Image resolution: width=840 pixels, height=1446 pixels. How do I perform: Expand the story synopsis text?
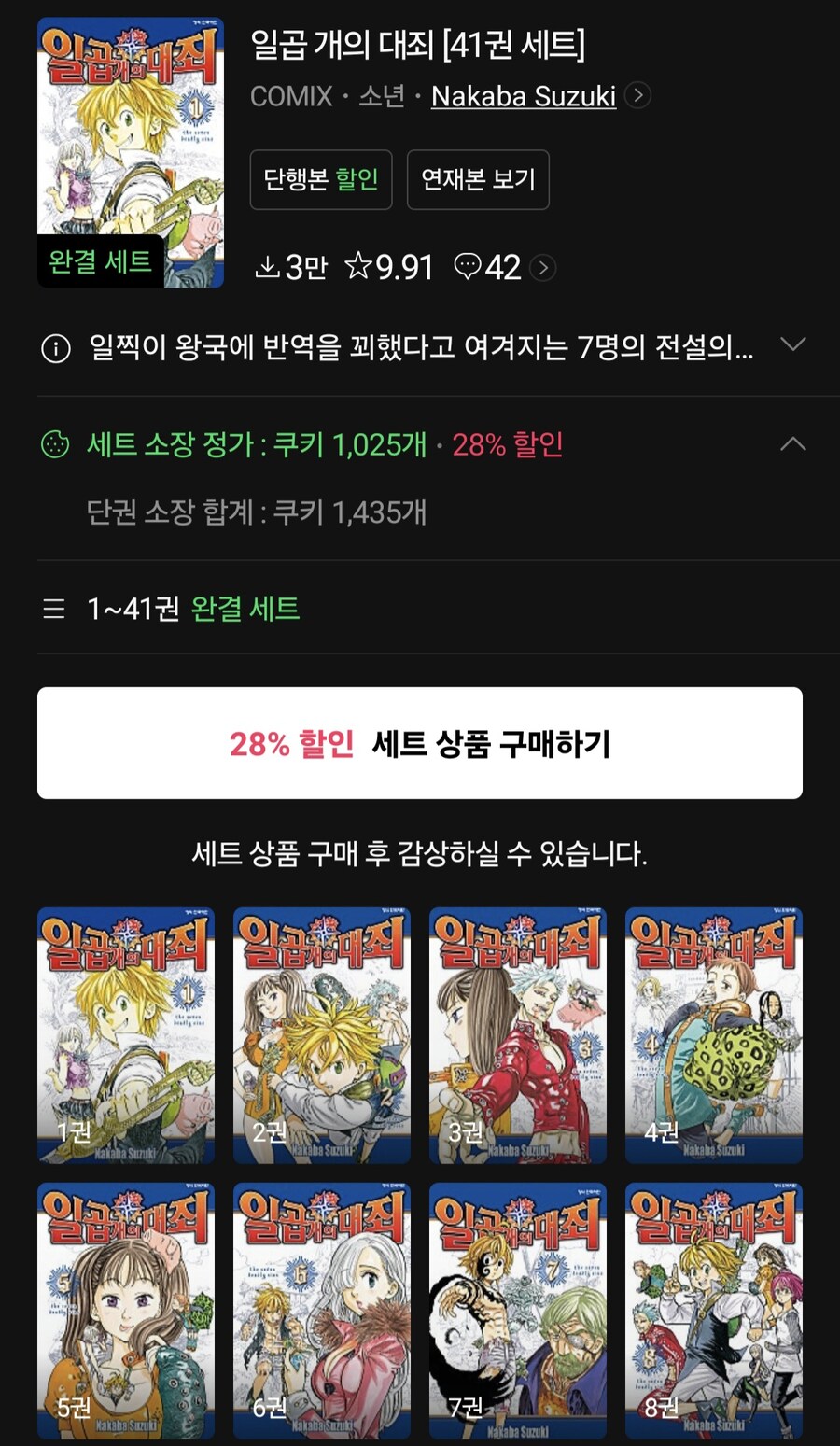(x=792, y=345)
